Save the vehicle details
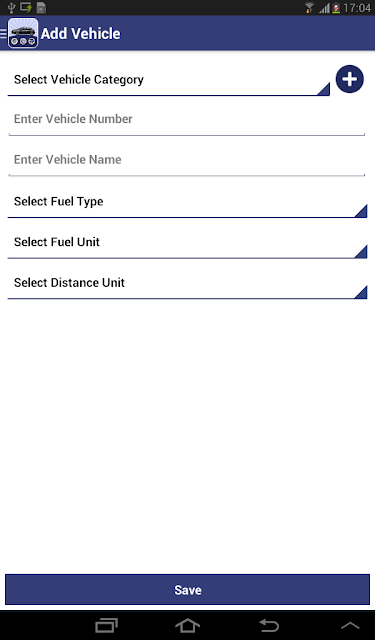This screenshot has width=375, height=640. [187, 589]
